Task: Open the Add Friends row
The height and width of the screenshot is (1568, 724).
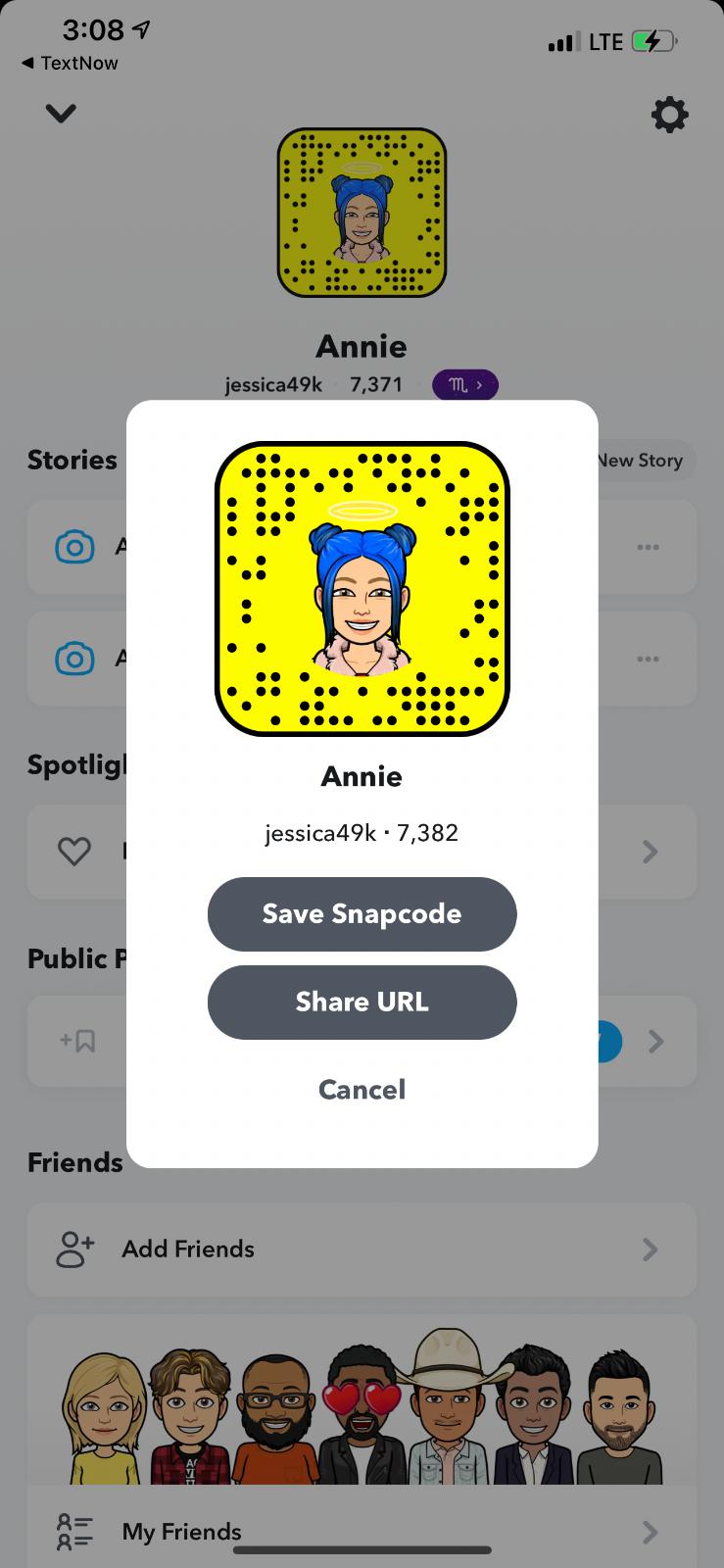Action: point(362,1249)
